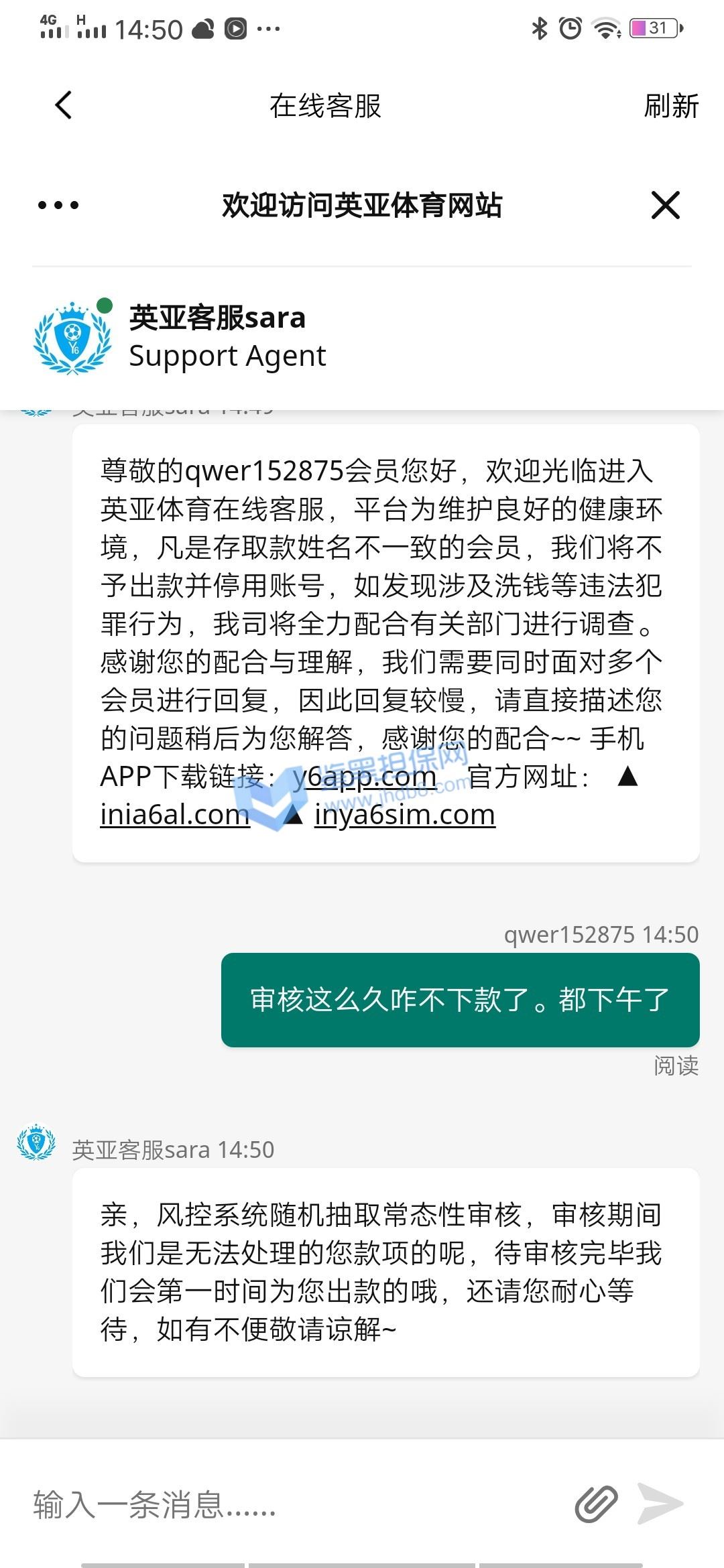The image size is (724, 1568).
Task: Send the message with the arrow icon
Action: (x=660, y=1504)
